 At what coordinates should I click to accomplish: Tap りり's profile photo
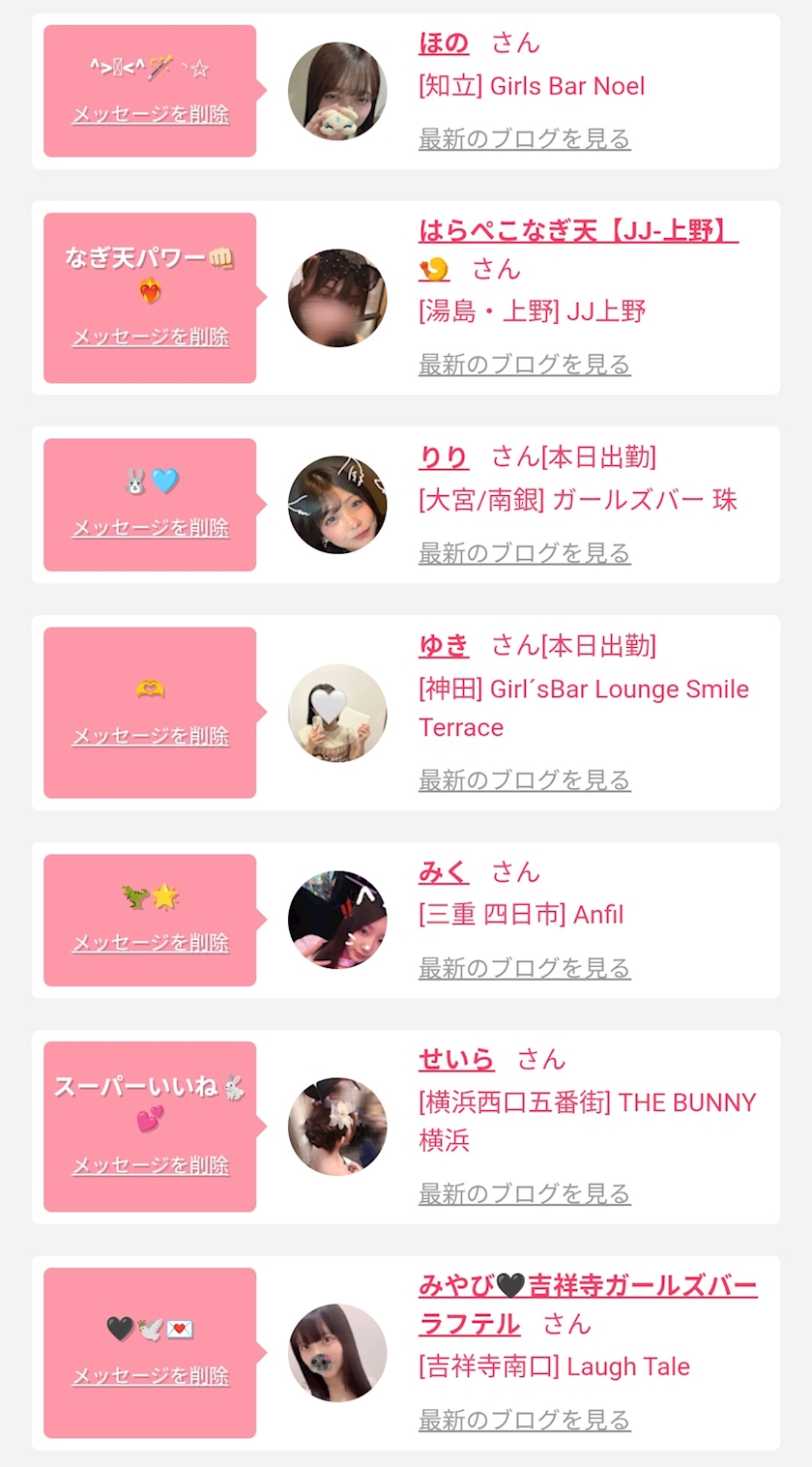[x=337, y=505]
